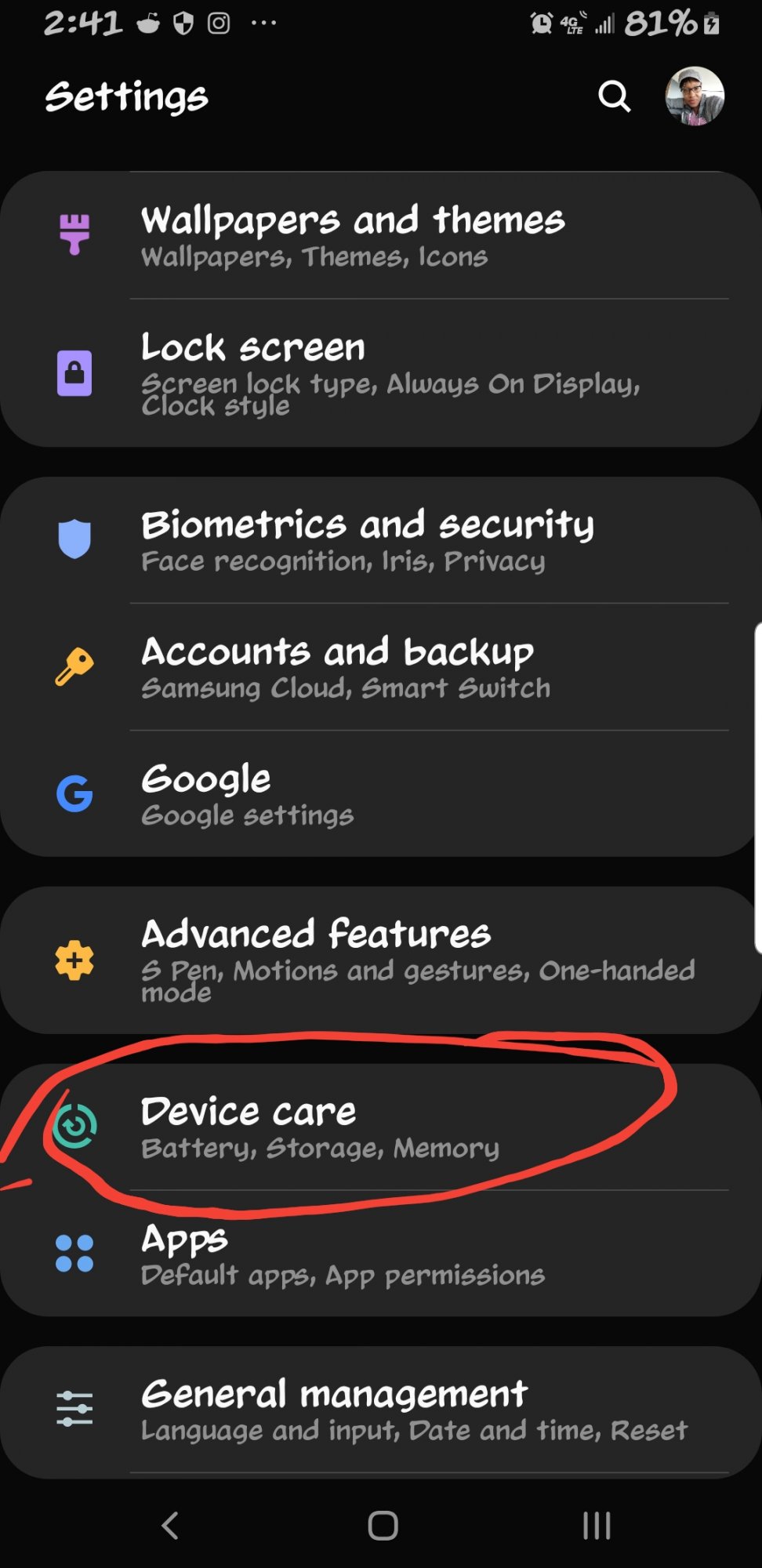Viewport: 762px width, 1568px height.
Task: Open Device care
Action: pyautogui.click(x=381, y=1127)
